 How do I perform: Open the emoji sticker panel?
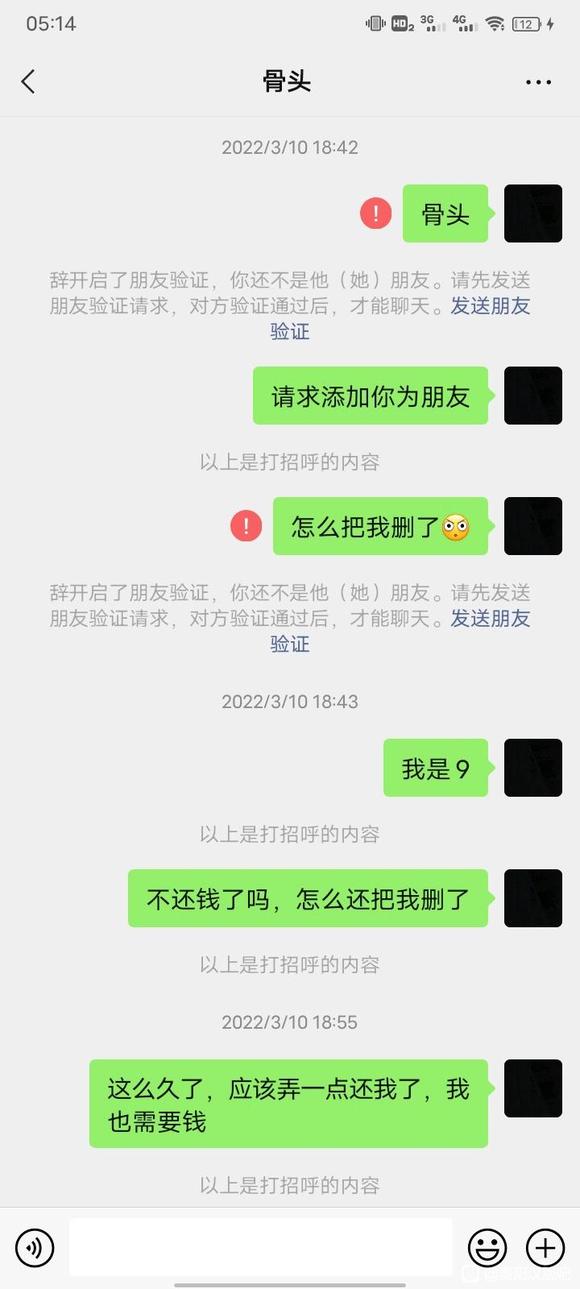488,1247
